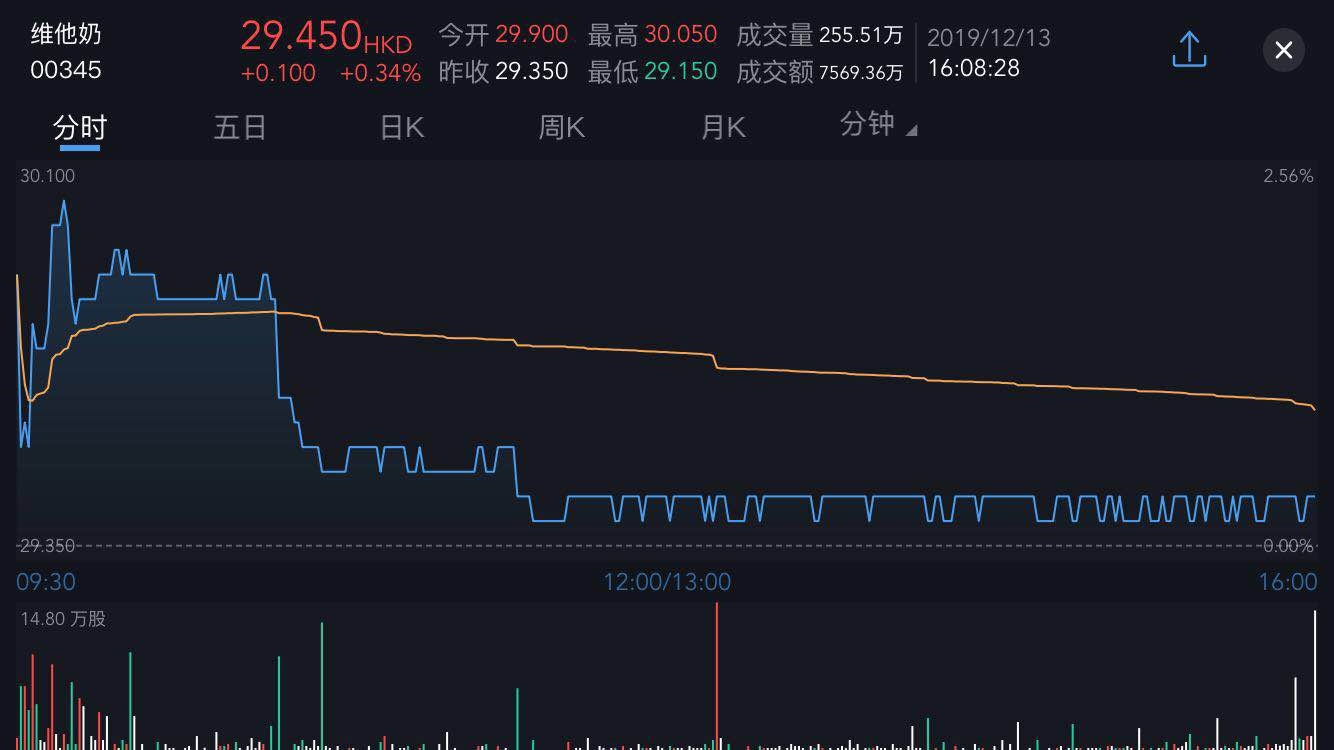This screenshot has width=1334, height=750.
Task: Switch to the 五日 chart
Action: (240, 127)
